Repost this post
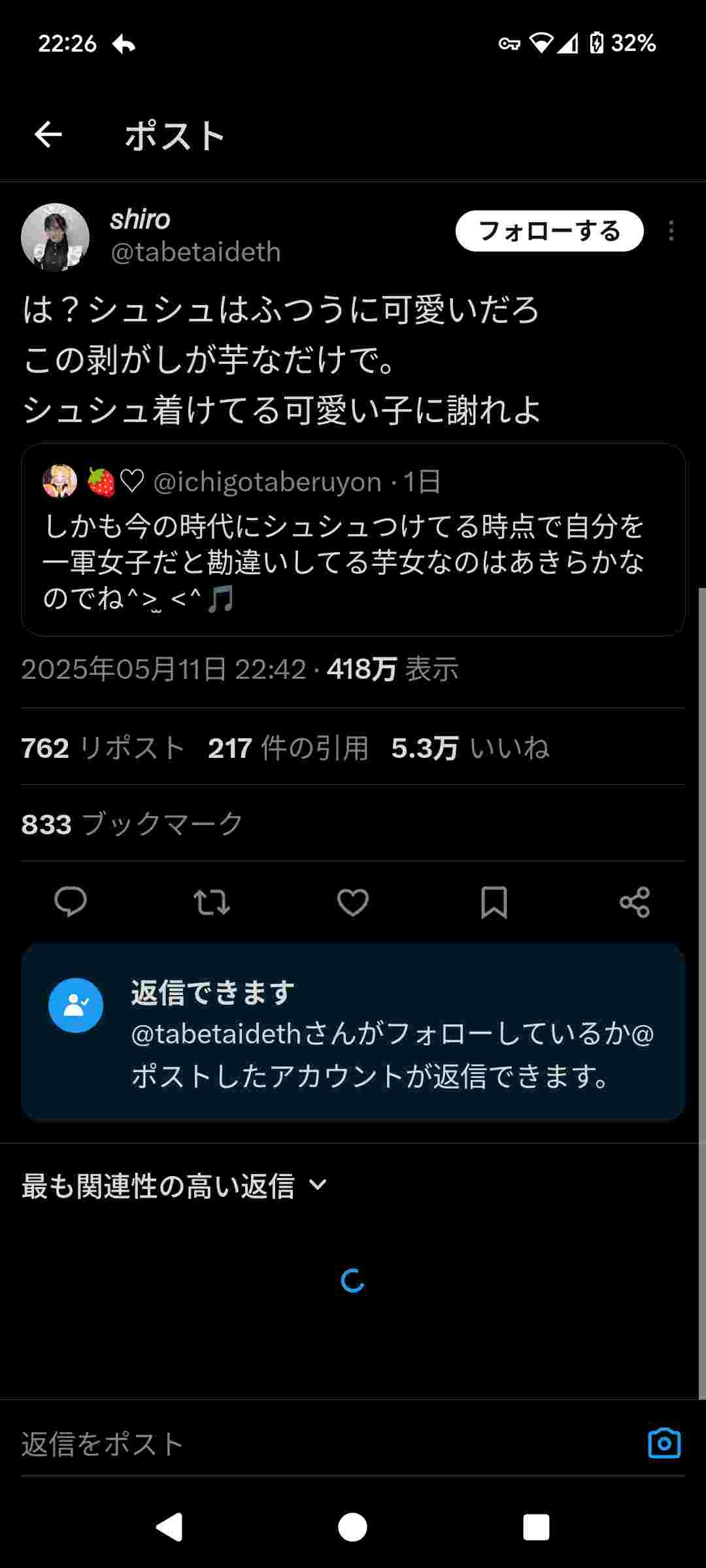 pyautogui.click(x=212, y=902)
